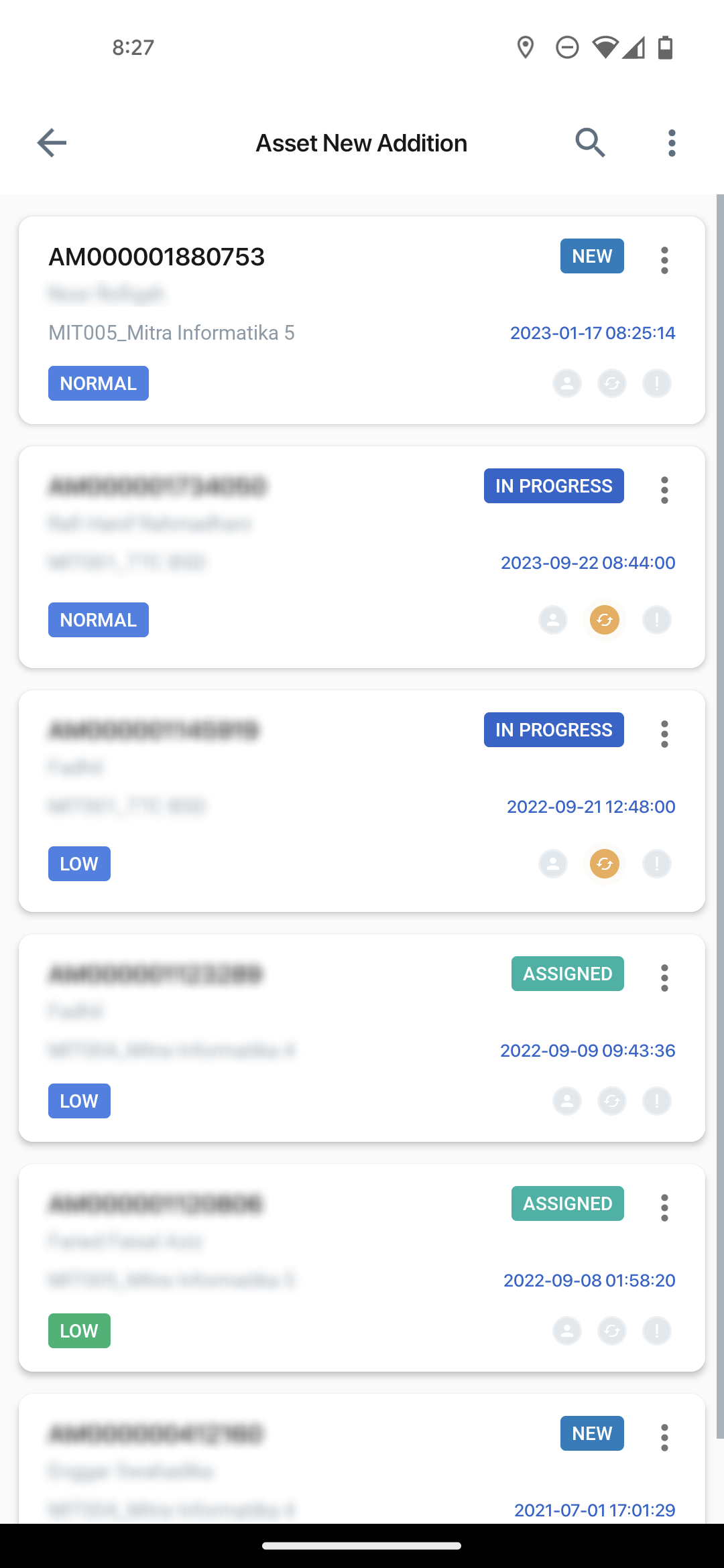This screenshot has width=724, height=1568.
Task: Open search in the app bar
Action: tap(590, 143)
